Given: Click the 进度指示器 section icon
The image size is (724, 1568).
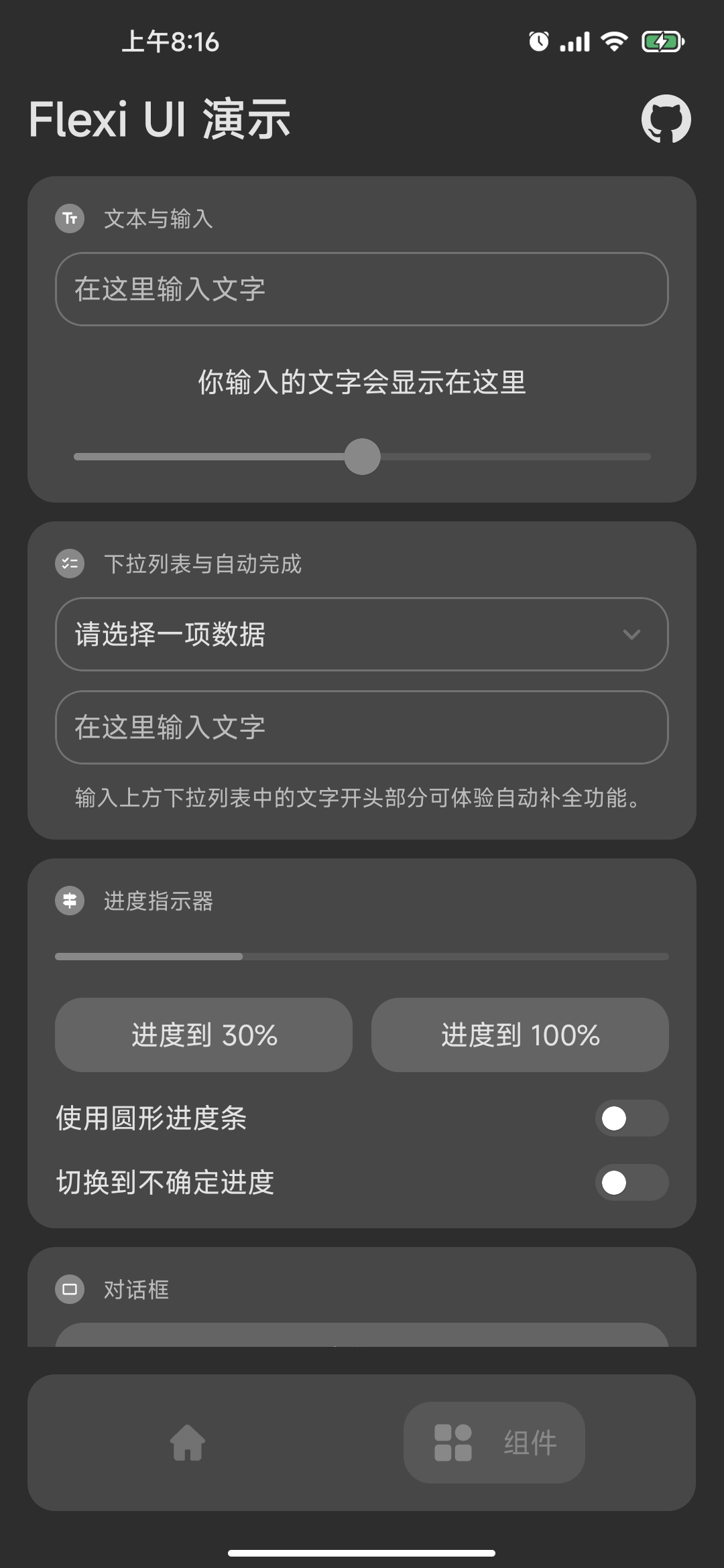Looking at the screenshot, I should click(69, 901).
